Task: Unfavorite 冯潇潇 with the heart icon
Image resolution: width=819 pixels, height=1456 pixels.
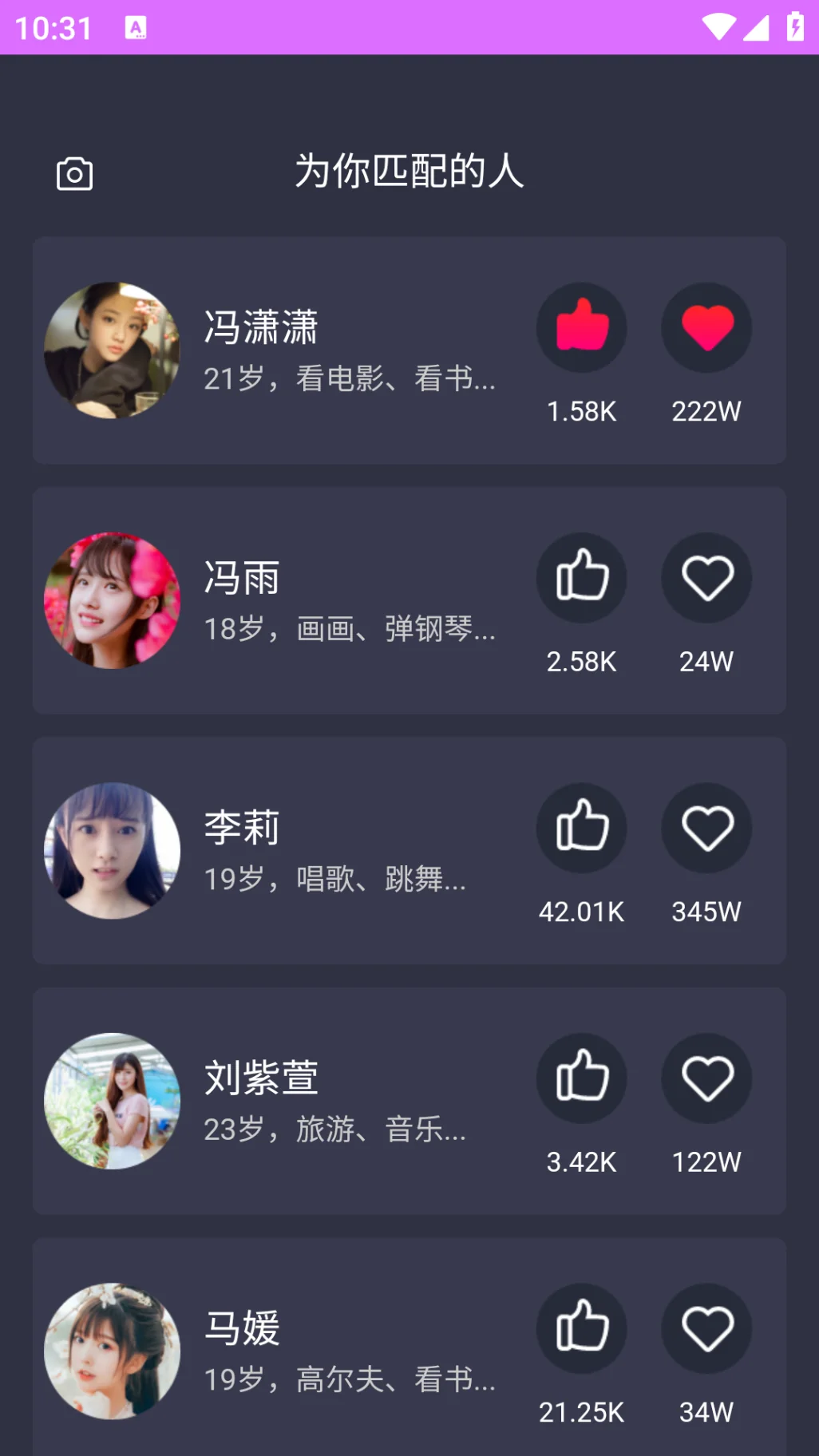Action: pyautogui.click(x=706, y=327)
